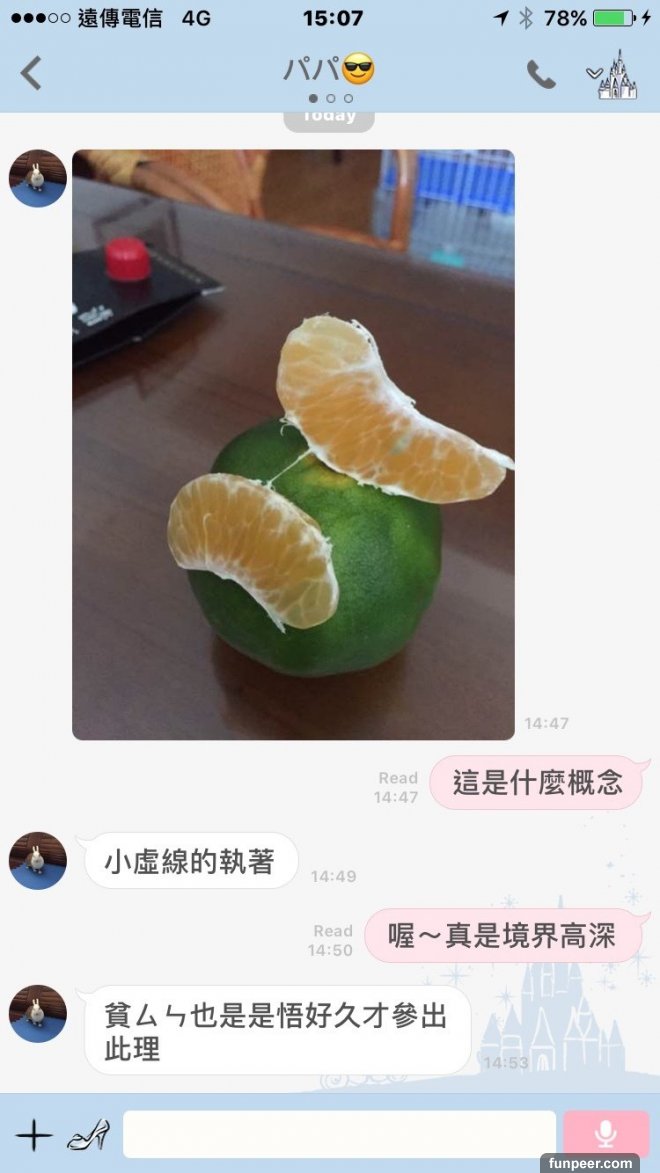Open the sticker picker shoe icon

(88, 1135)
